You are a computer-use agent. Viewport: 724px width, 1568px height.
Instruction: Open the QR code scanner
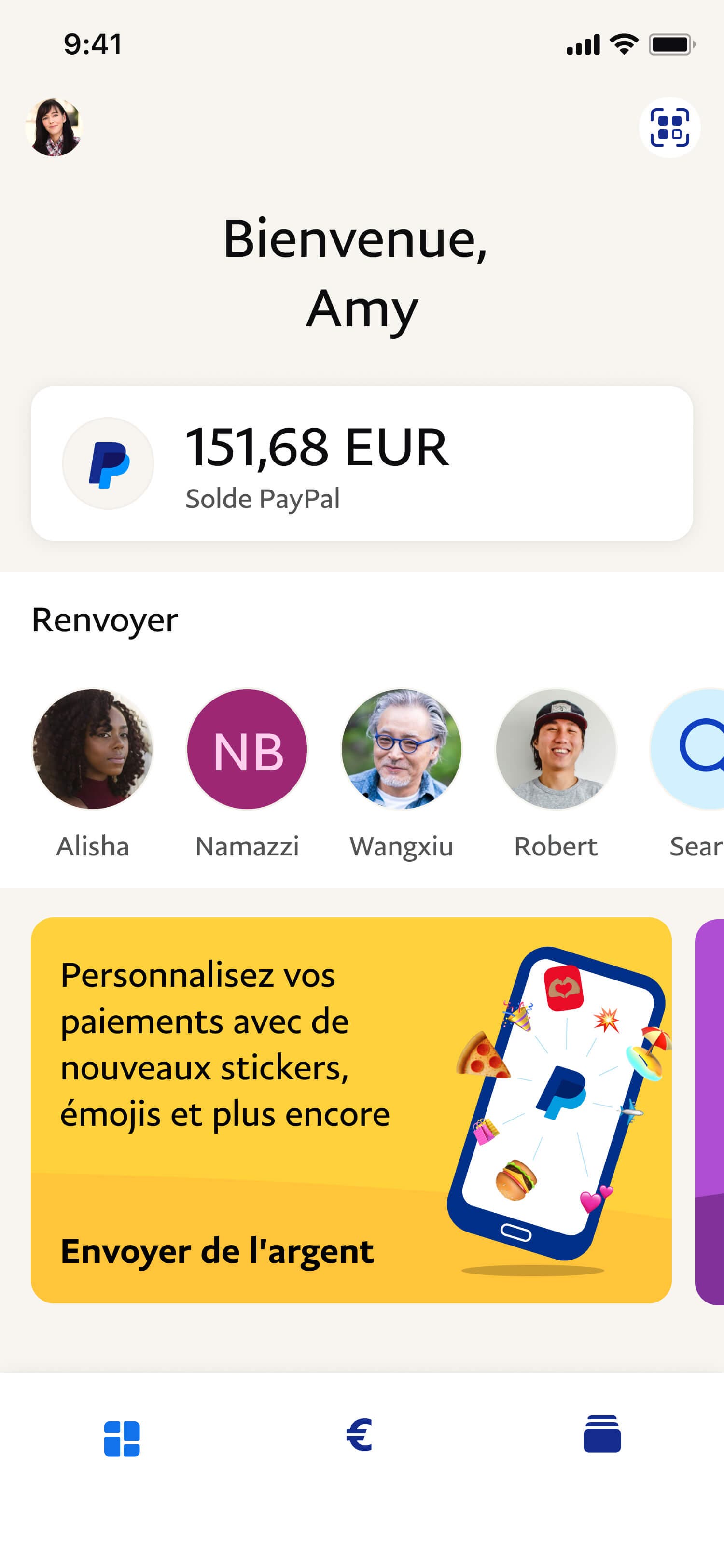(669, 127)
